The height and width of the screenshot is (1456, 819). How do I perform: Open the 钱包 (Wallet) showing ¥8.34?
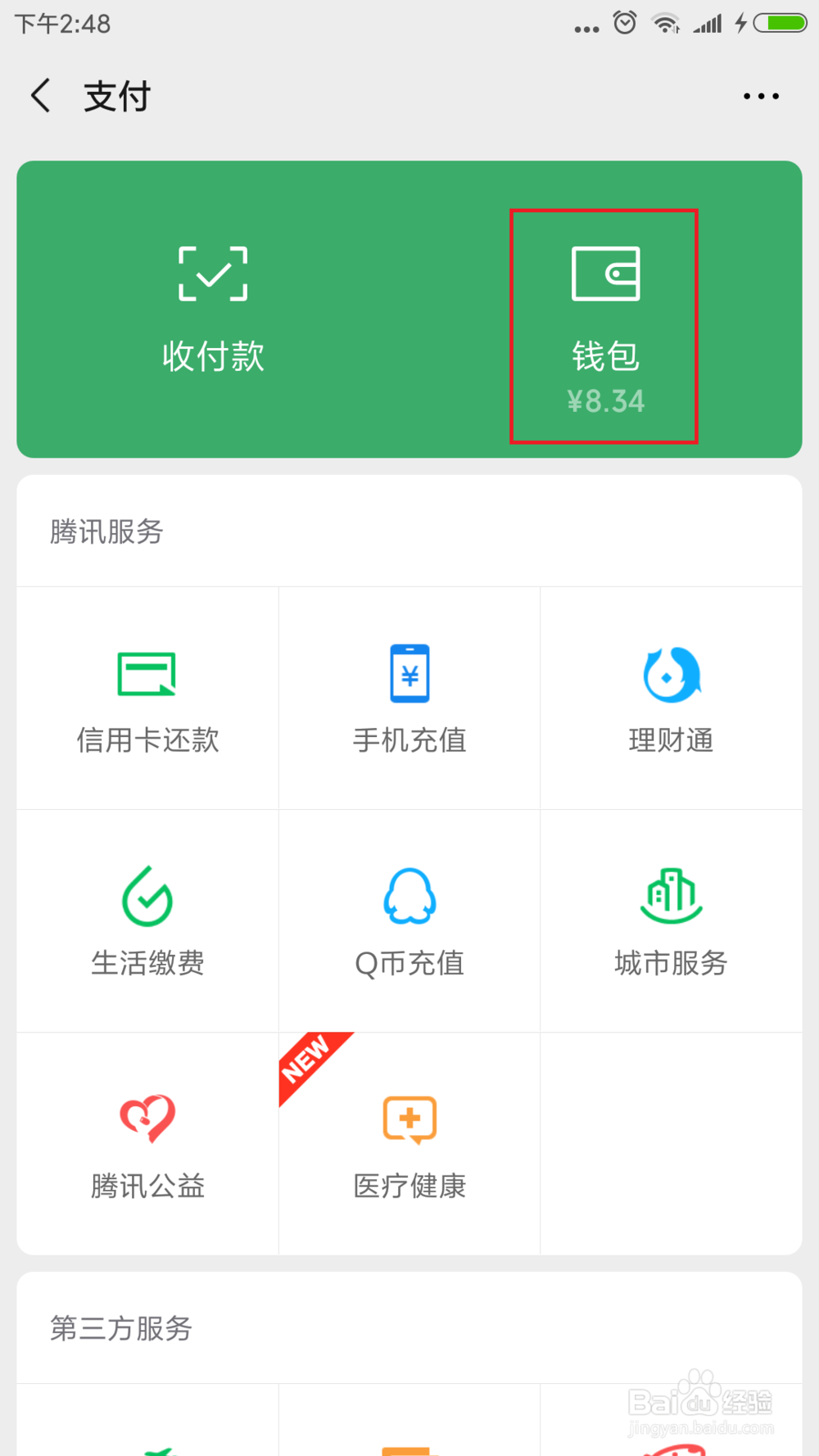coord(605,328)
